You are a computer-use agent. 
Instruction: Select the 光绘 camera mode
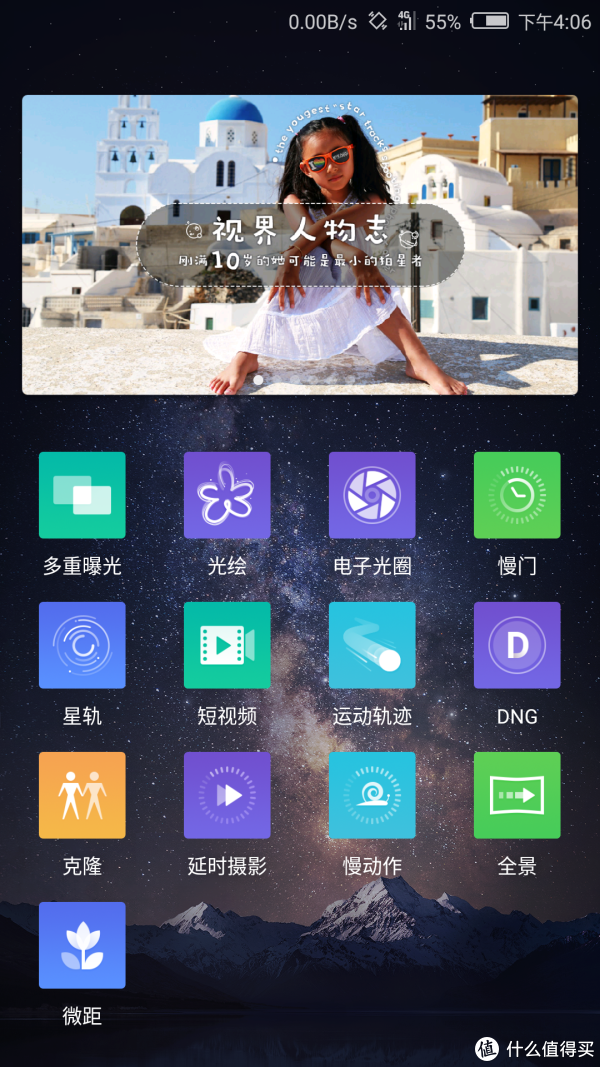pos(227,495)
